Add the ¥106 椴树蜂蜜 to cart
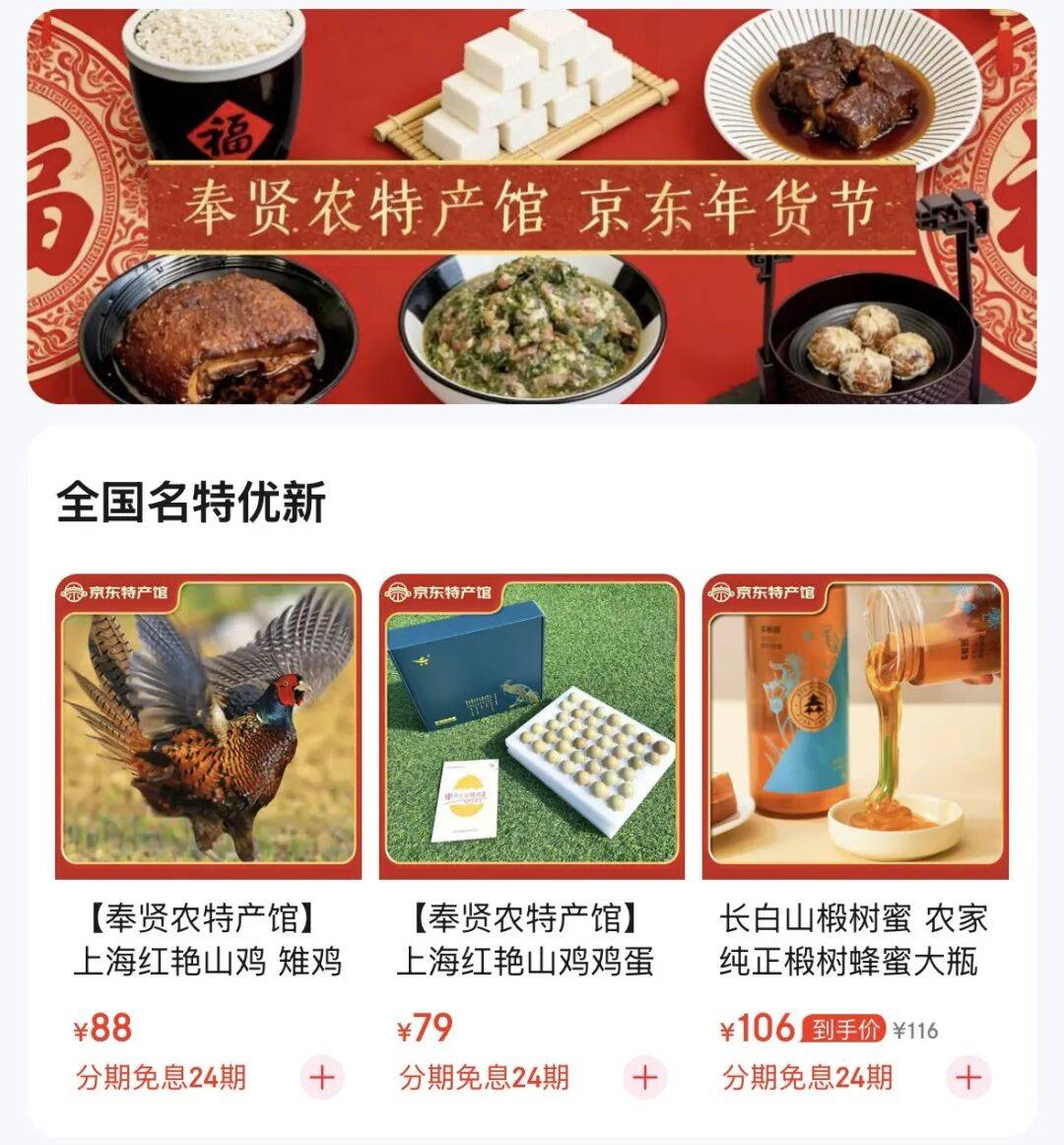The height and width of the screenshot is (1145, 1064). pos(967,1078)
